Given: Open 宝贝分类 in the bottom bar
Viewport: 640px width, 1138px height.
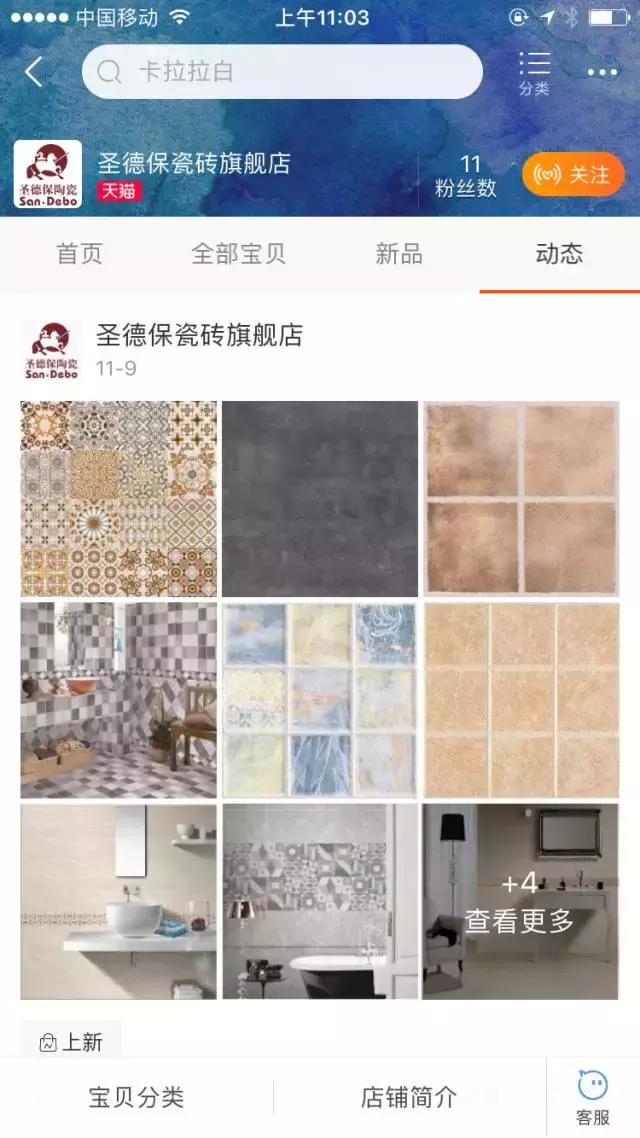Looking at the screenshot, I should coord(136,1097).
